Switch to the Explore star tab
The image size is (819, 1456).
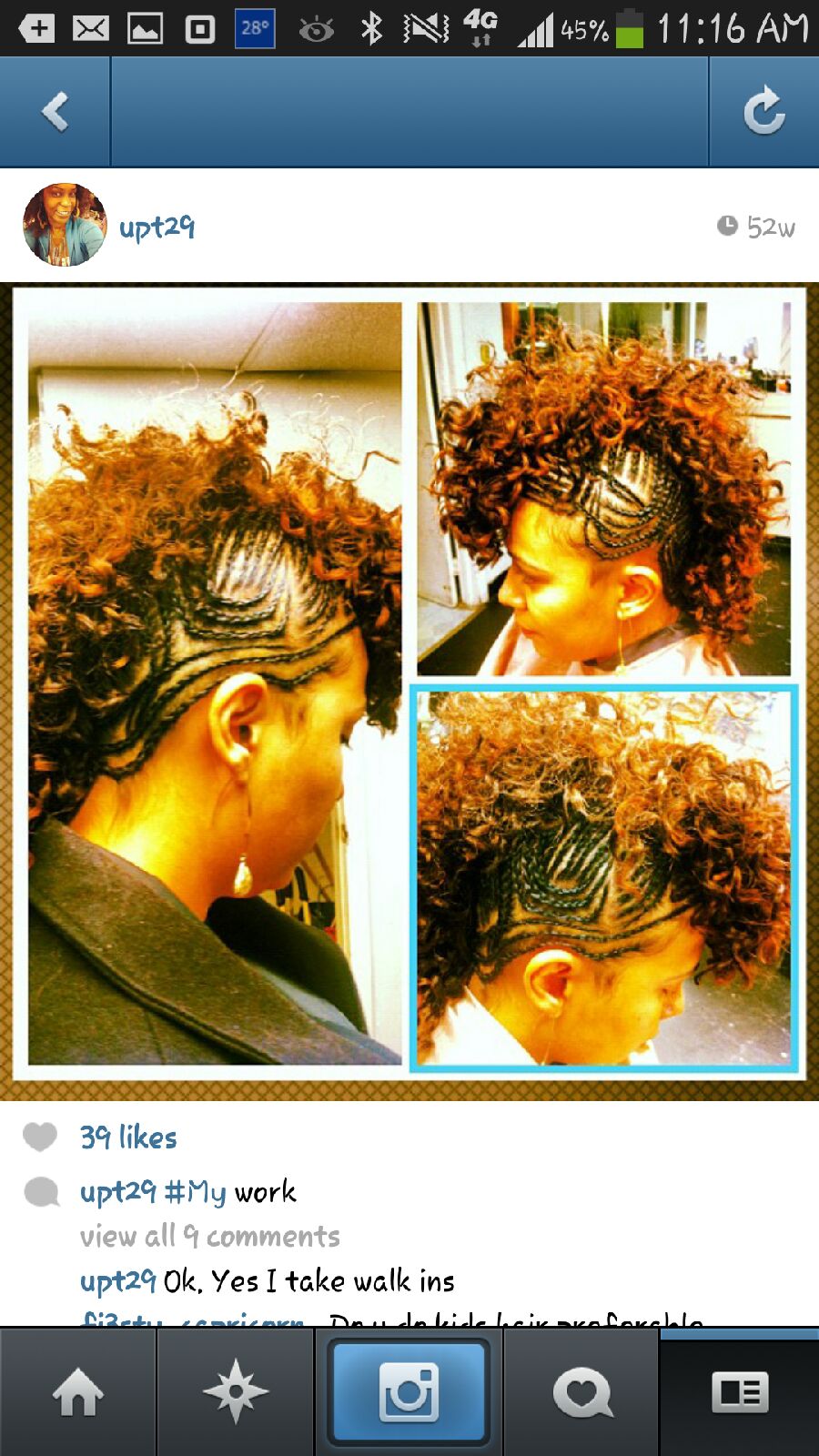click(x=236, y=1392)
